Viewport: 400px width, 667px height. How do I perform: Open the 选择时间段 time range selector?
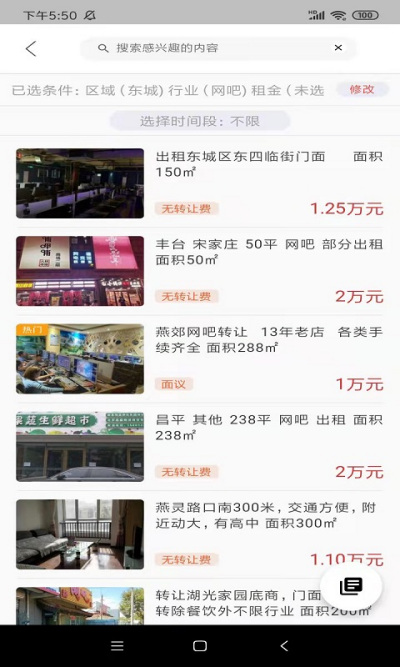(x=200, y=121)
